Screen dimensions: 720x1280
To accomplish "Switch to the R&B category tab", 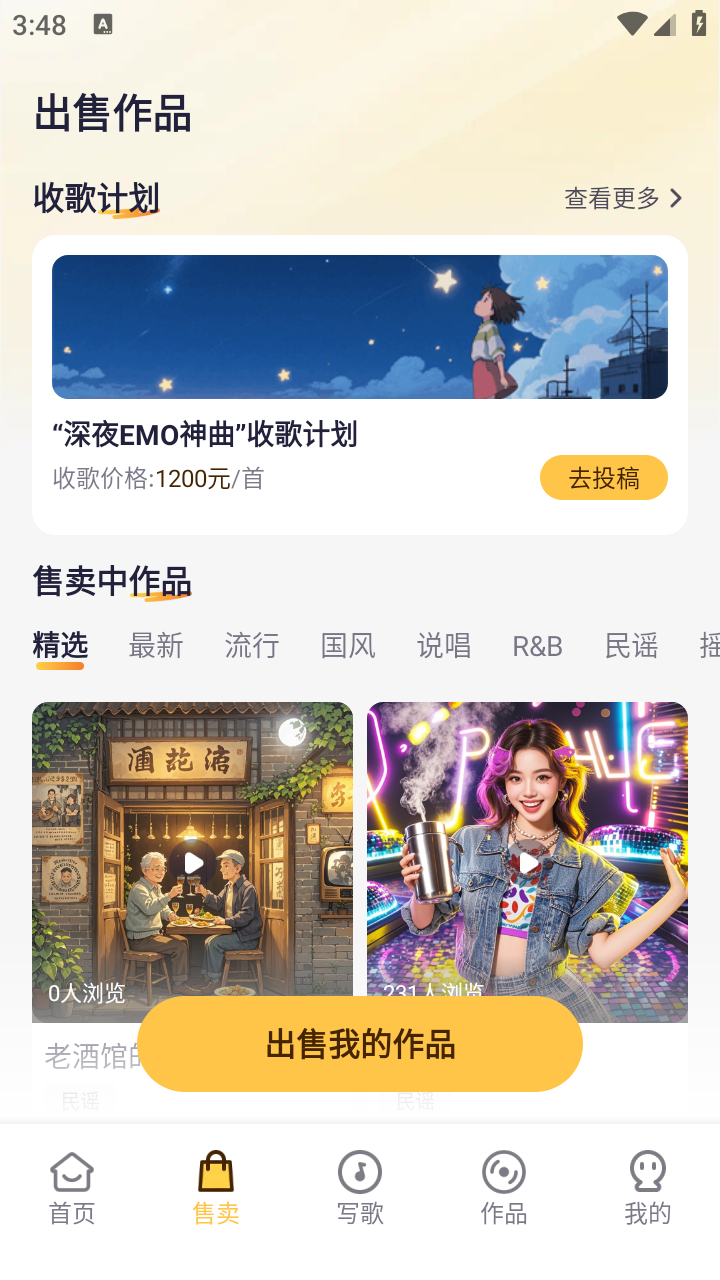I will pyautogui.click(x=537, y=646).
